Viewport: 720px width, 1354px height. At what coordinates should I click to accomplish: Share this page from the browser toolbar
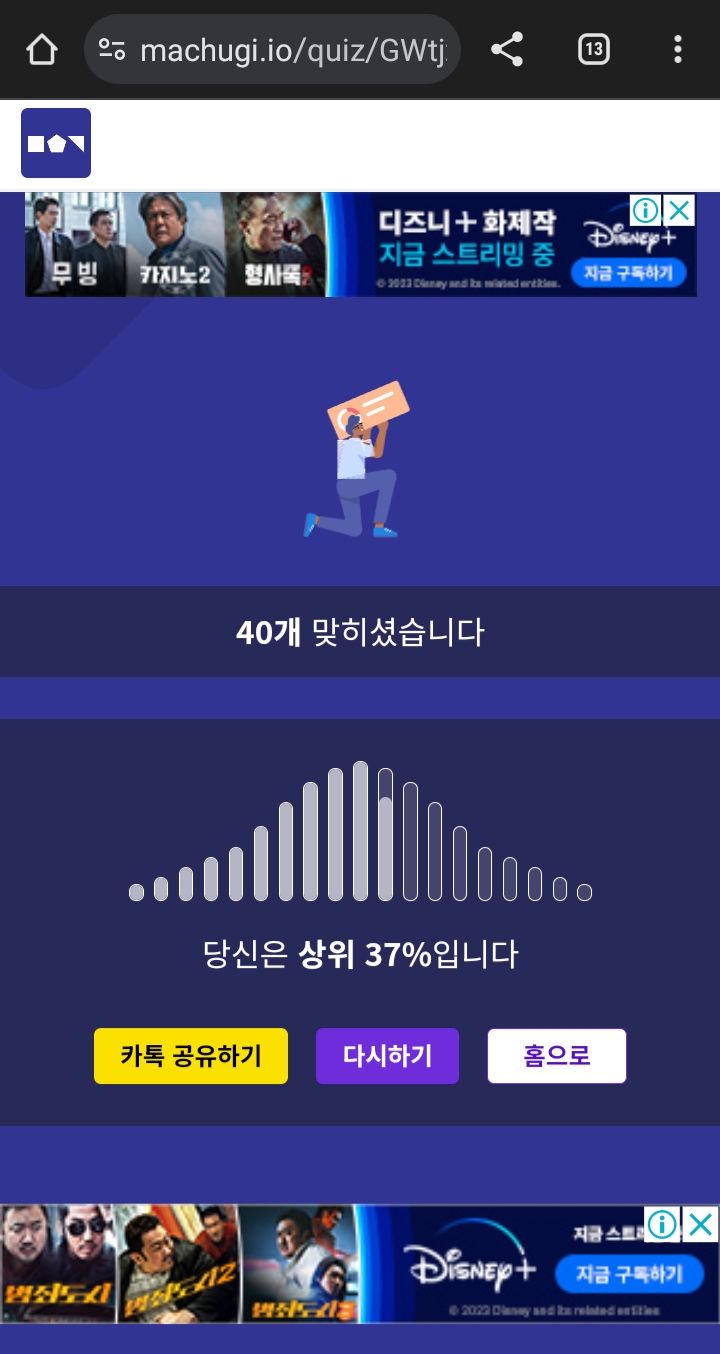[x=507, y=49]
